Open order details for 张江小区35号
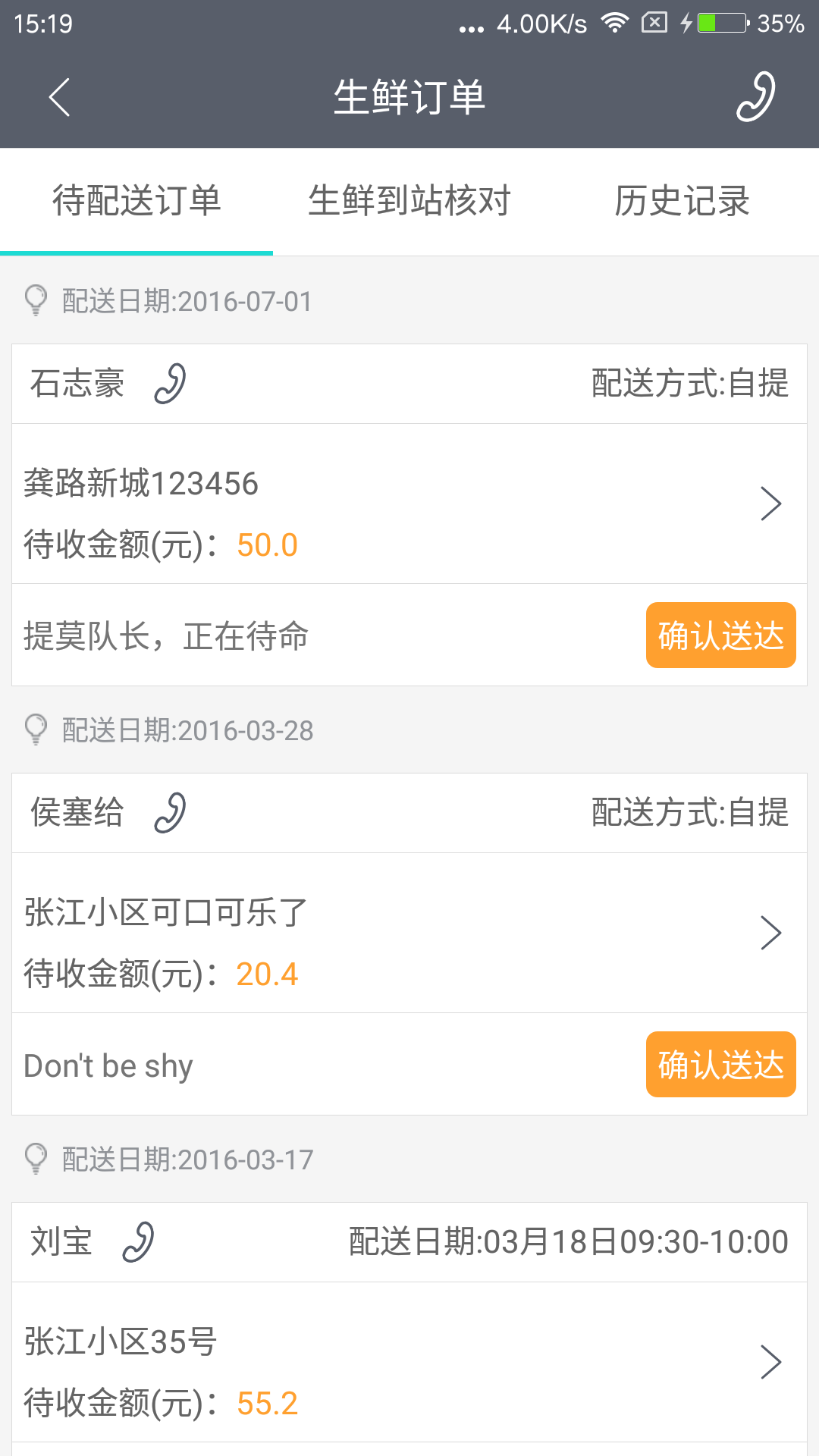The height and width of the screenshot is (1456, 819). (770, 1363)
